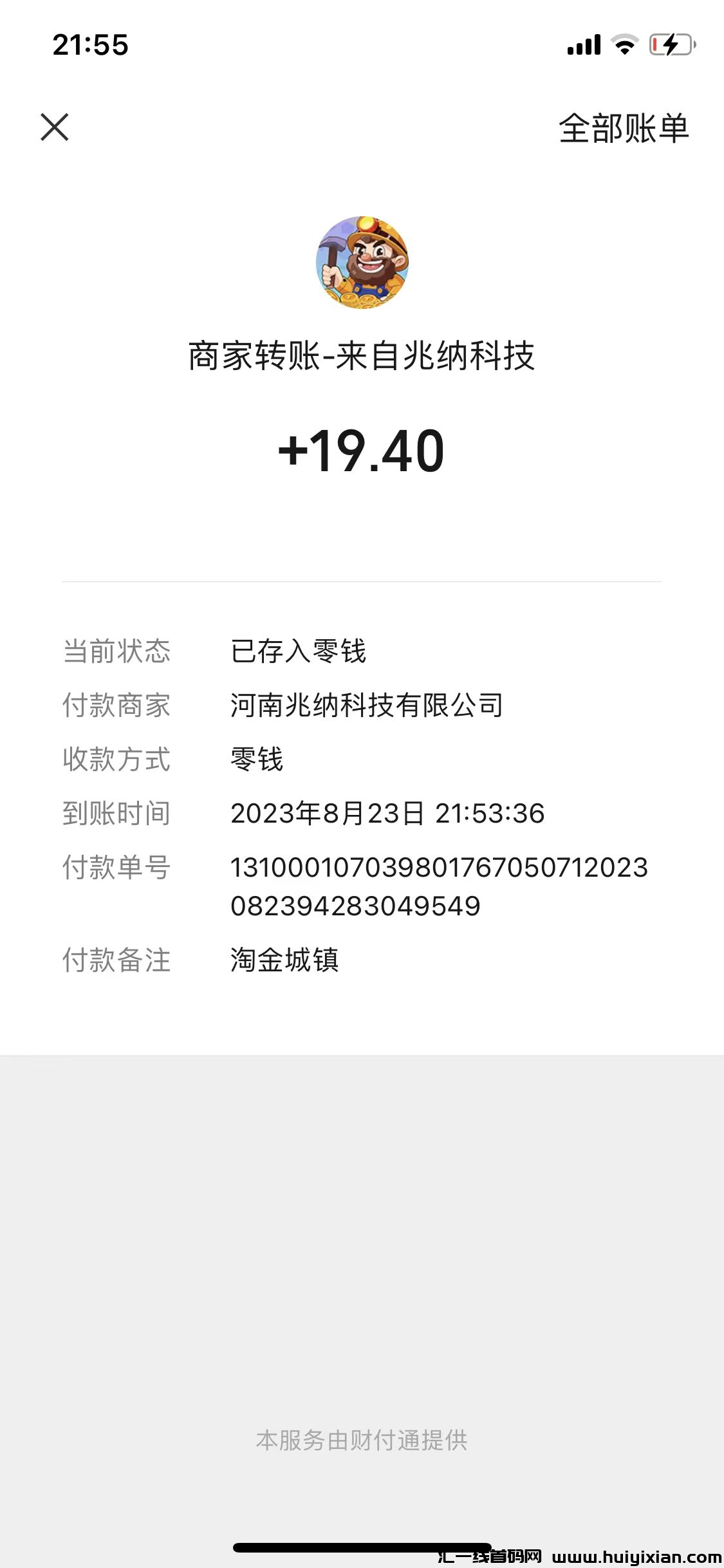Tap the miner avatar of 兆纳科技
Image resolution: width=724 pixels, height=1568 pixels.
(x=362, y=264)
